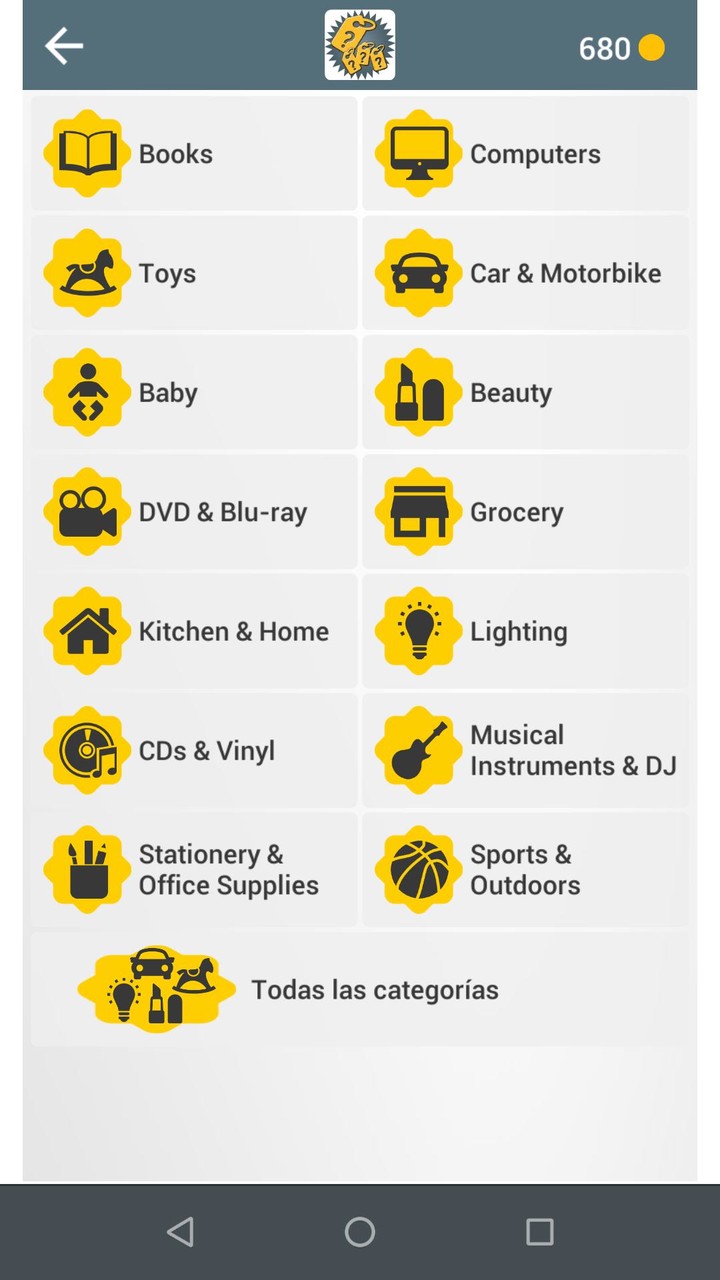Open CDs & Vinyl category
This screenshot has width=720, height=1280.
tap(194, 751)
